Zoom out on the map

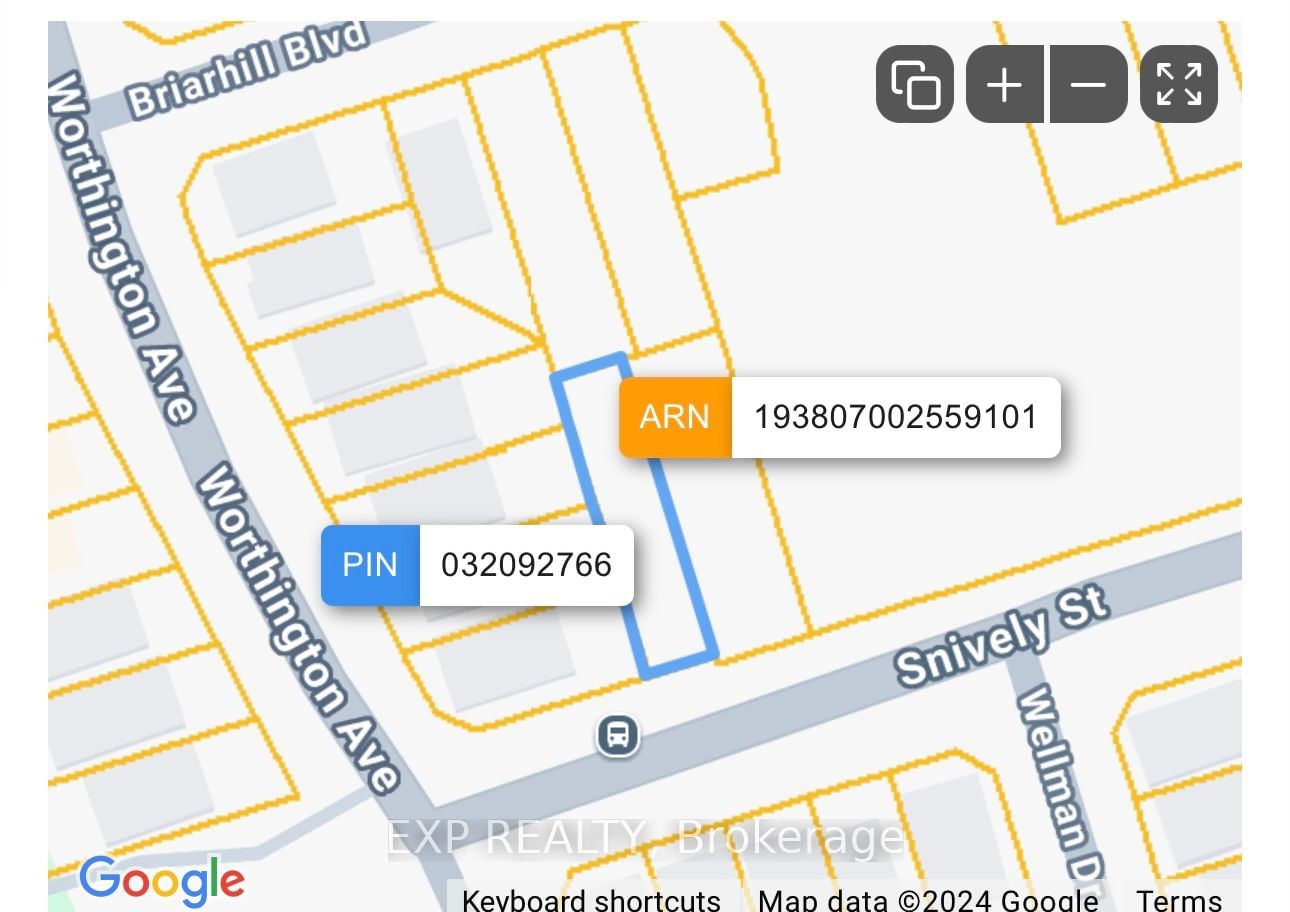pos(1088,84)
